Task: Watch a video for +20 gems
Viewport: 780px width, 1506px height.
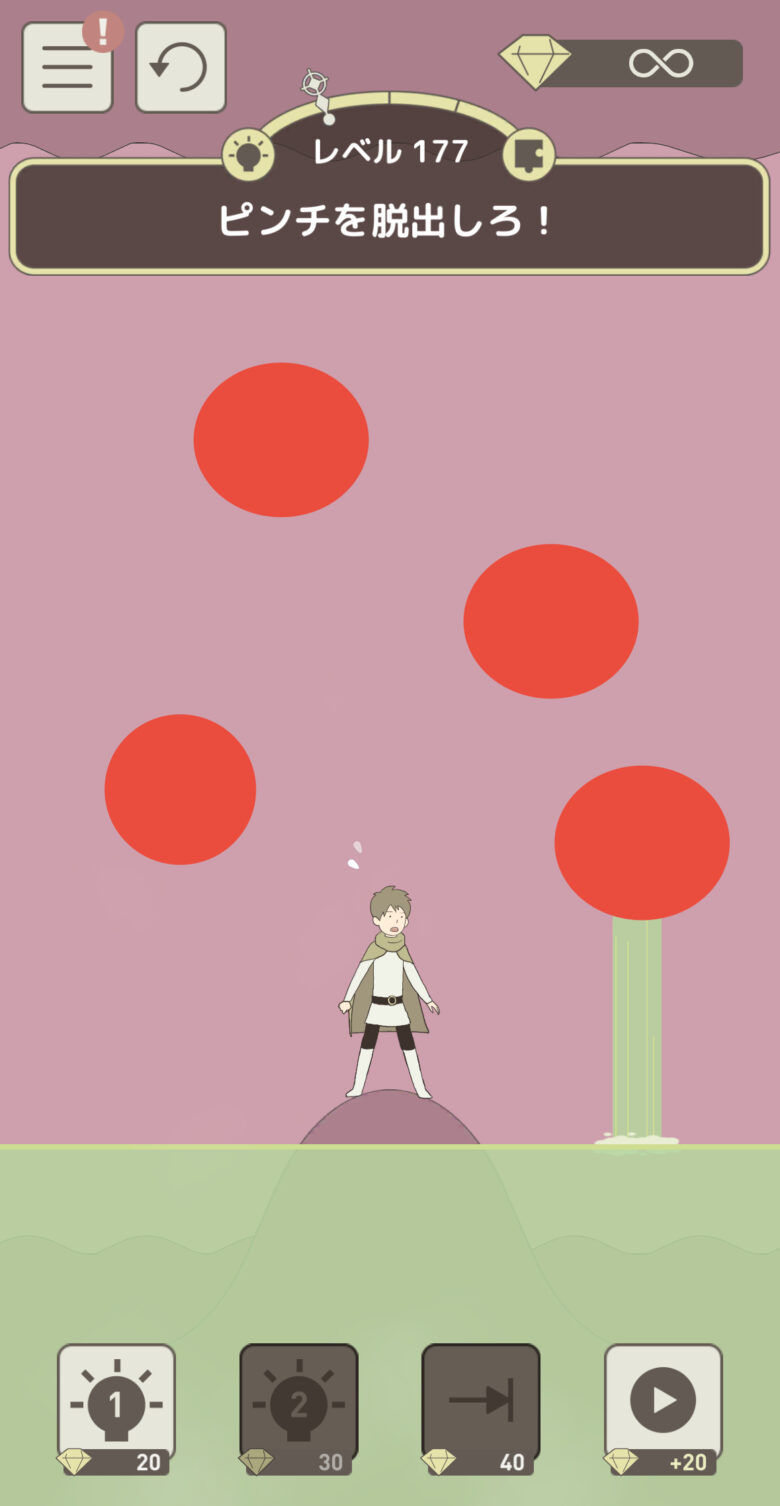Action: pyautogui.click(x=663, y=1405)
